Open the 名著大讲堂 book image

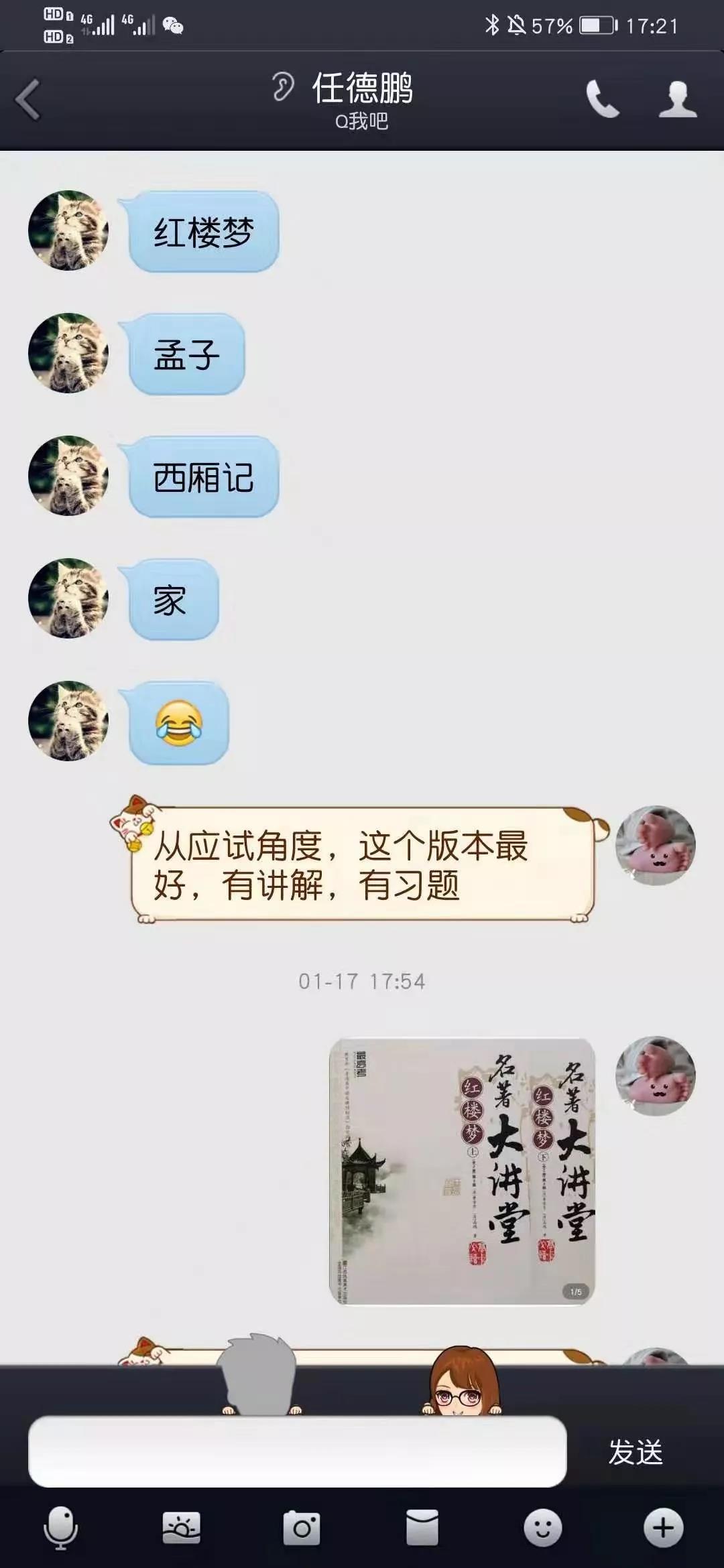(x=462, y=1172)
